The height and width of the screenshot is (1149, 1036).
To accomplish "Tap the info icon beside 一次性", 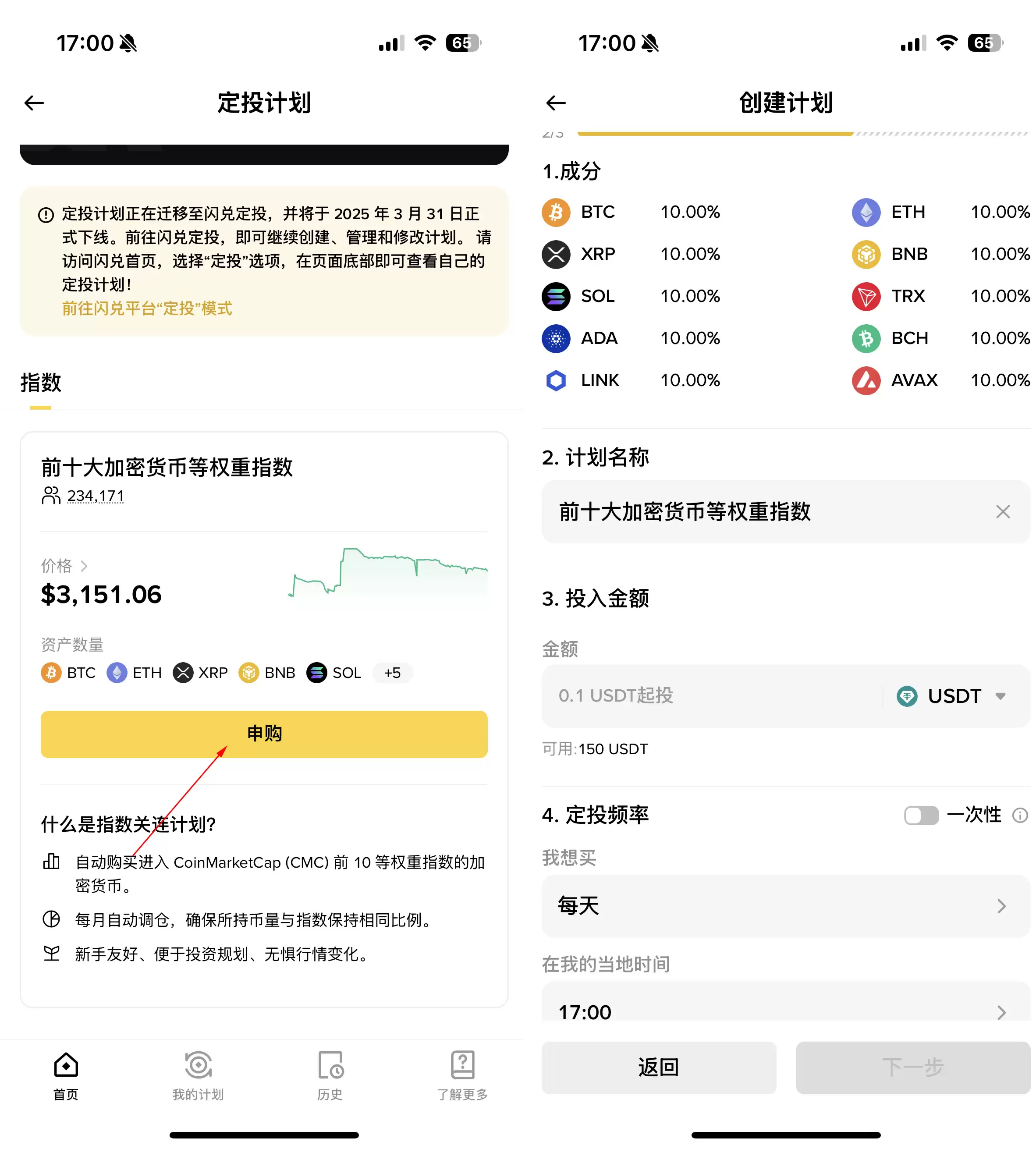I will [x=1019, y=816].
